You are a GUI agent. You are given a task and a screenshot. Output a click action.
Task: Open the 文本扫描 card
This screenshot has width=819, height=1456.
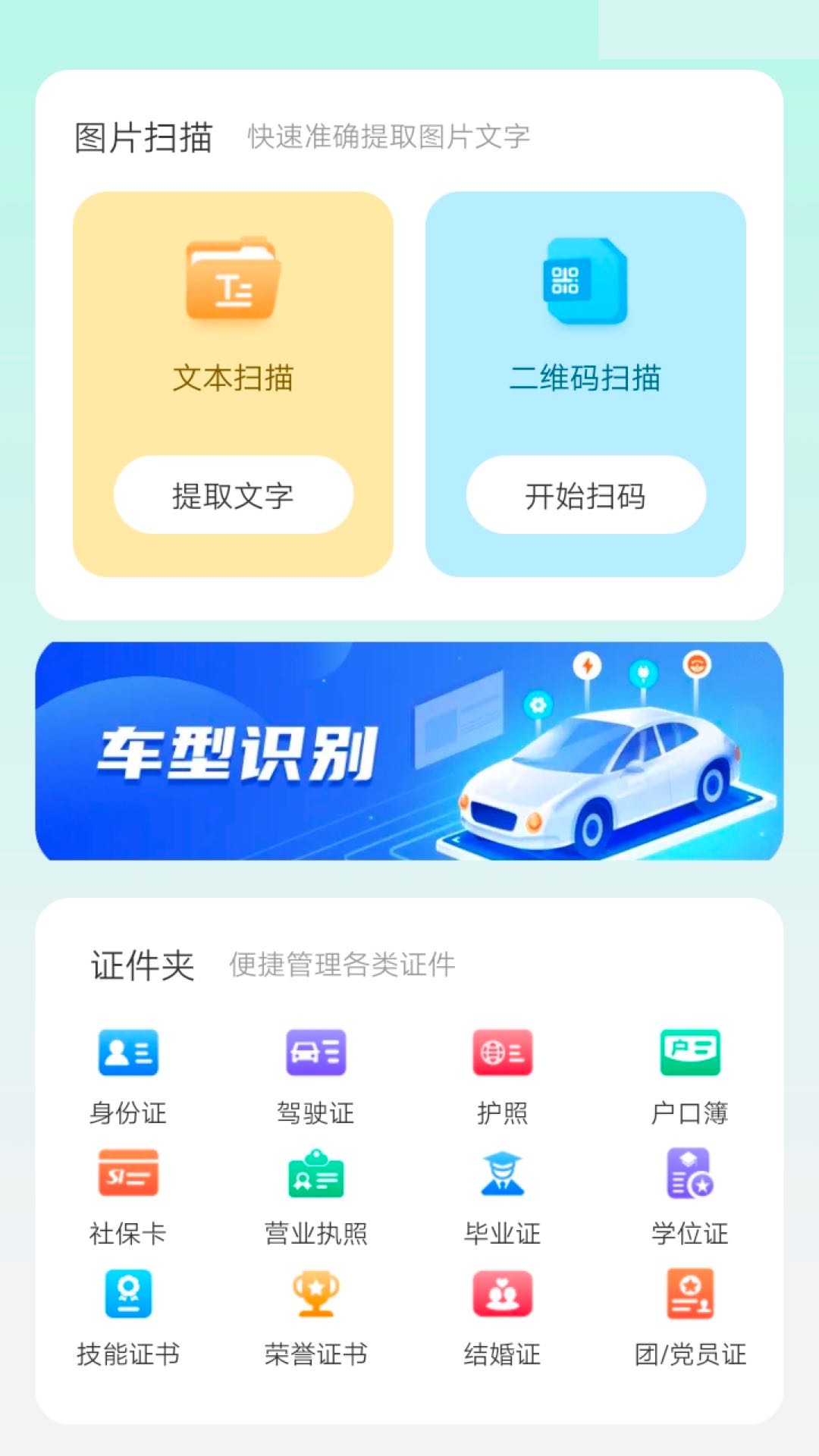233,318
